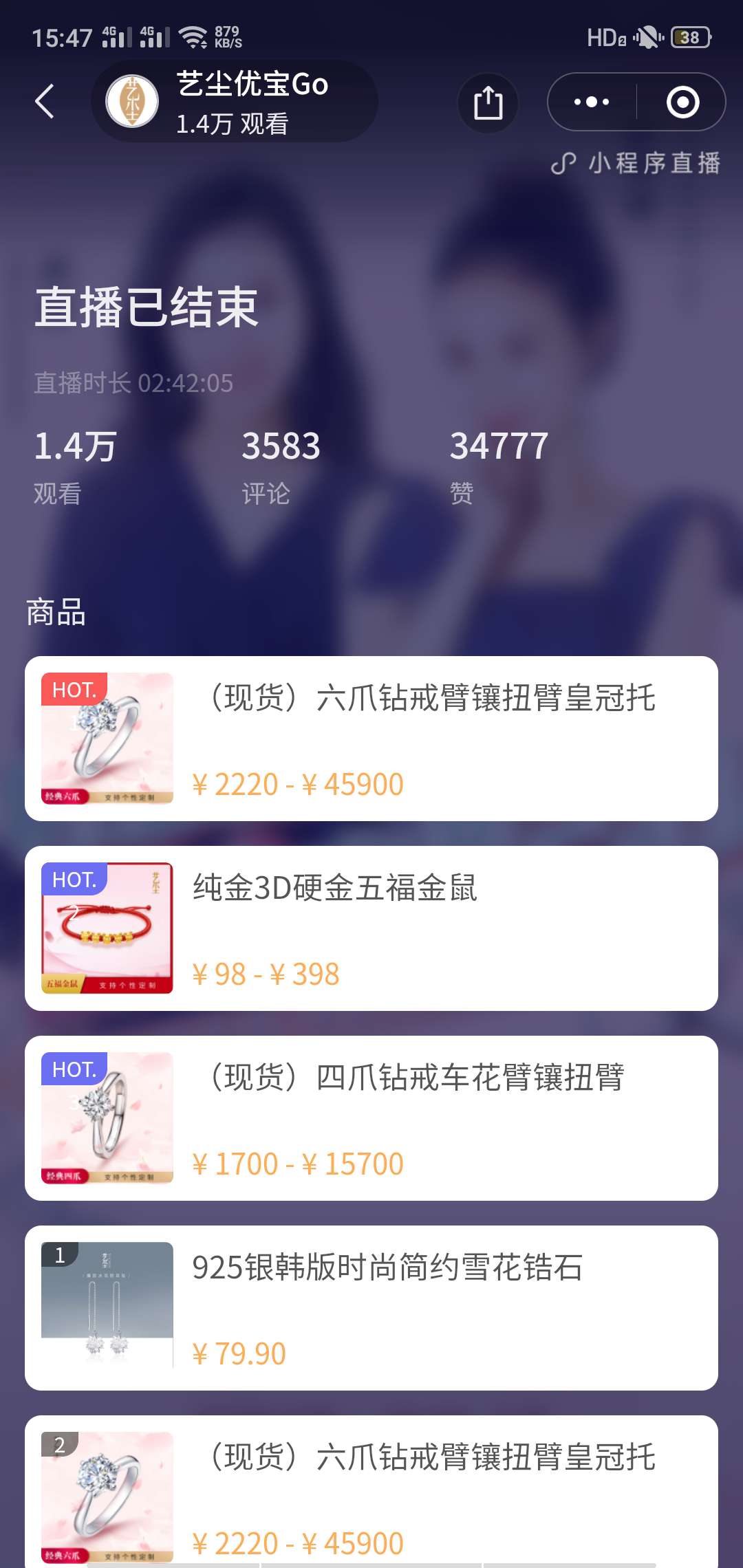Screen dimensions: 743x1568
Task: Open the product numbered 2, 六爪钻戒臂镶扭臂皇冠托
Action: (371, 1492)
